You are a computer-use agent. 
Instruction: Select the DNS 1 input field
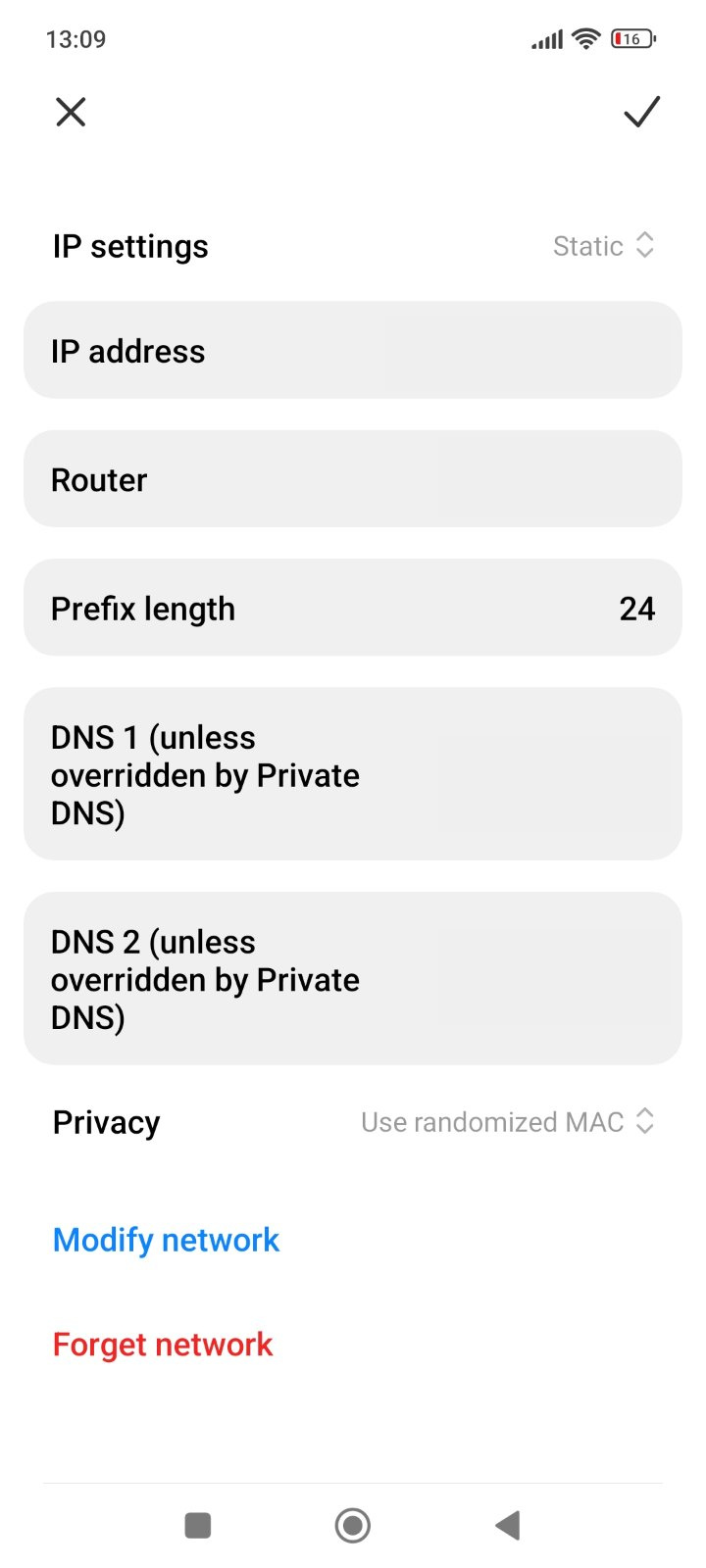tap(352, 774)
